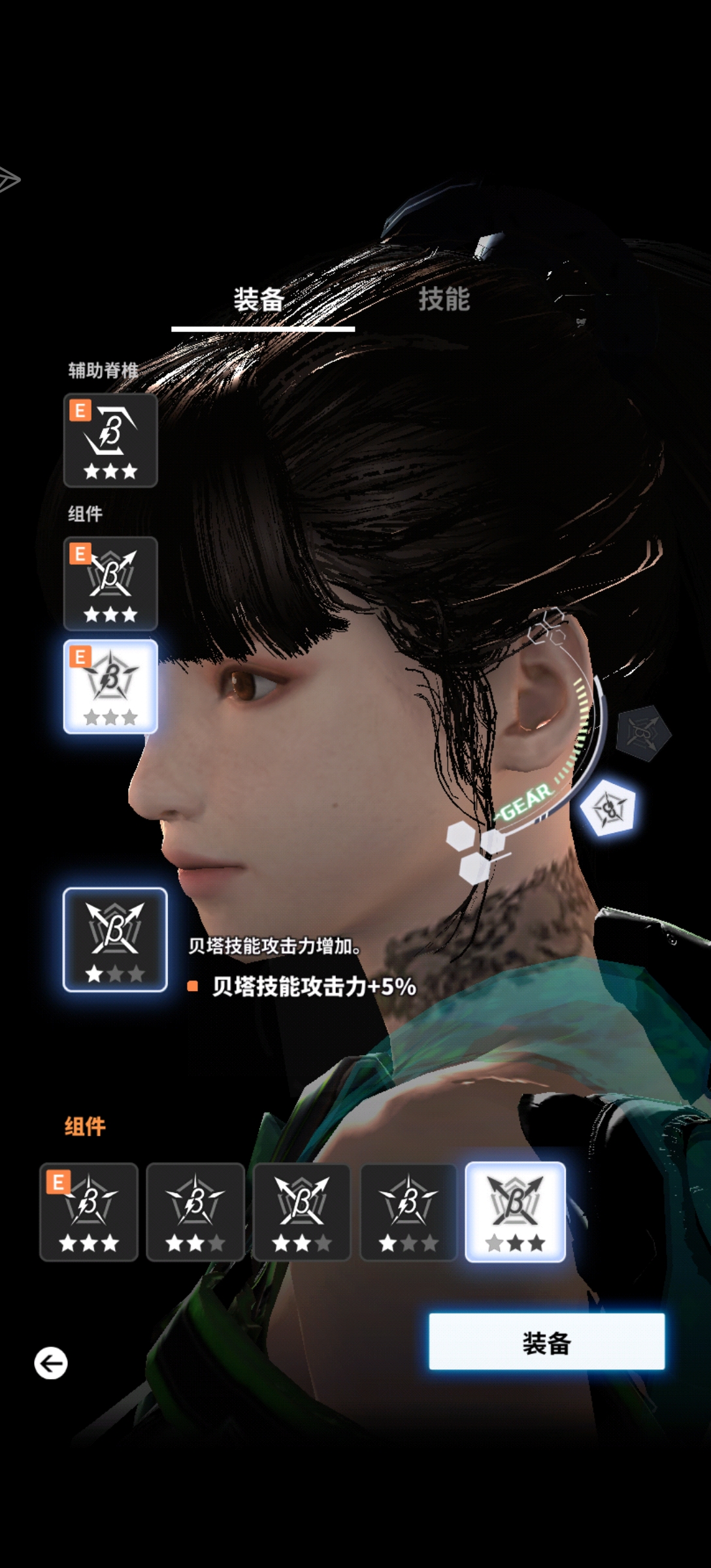Choose the two-star star-emblem component

(x=195, y=1212)
